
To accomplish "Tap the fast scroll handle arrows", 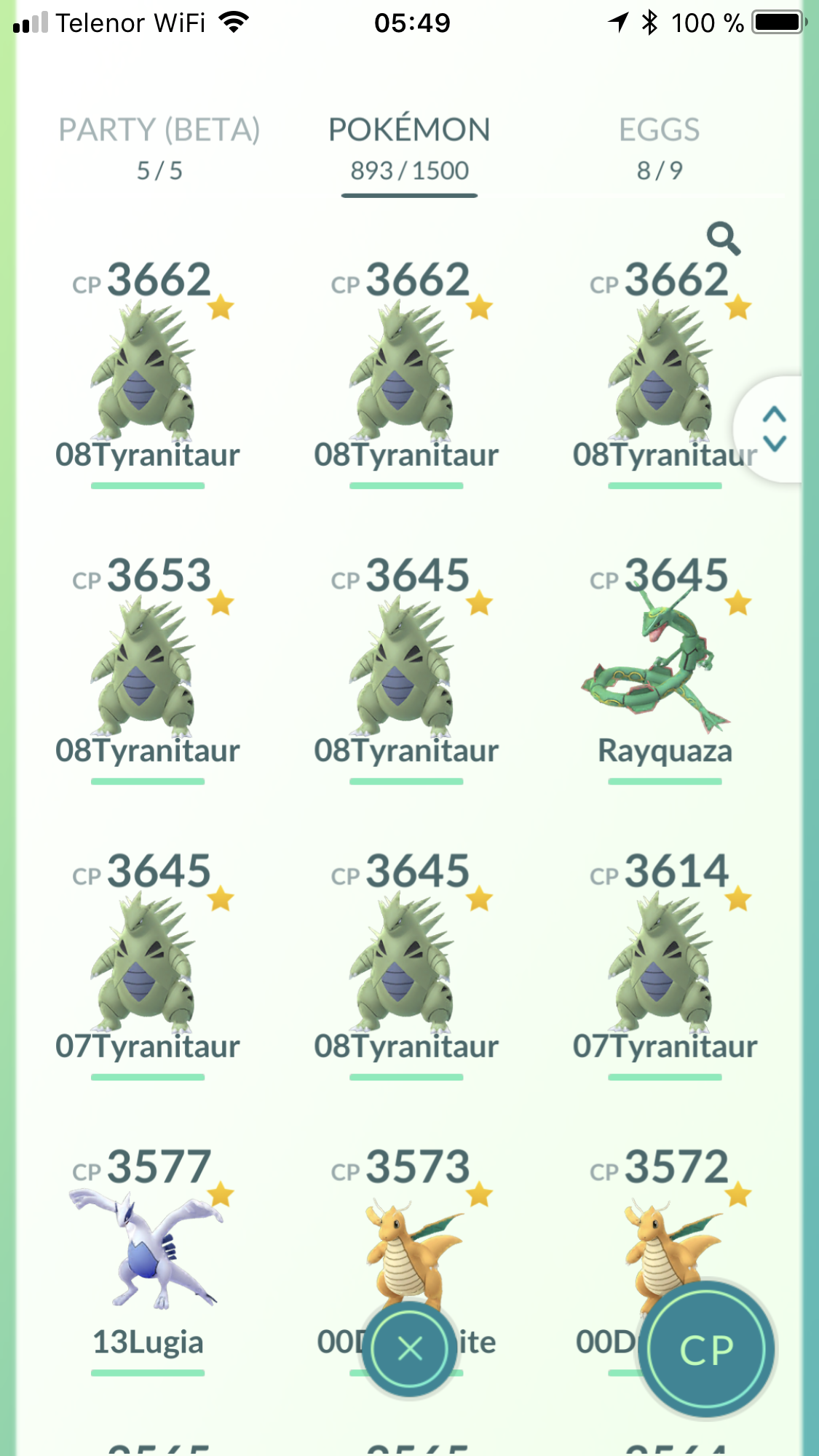I will pyautogui.click(x=775, y=429).
